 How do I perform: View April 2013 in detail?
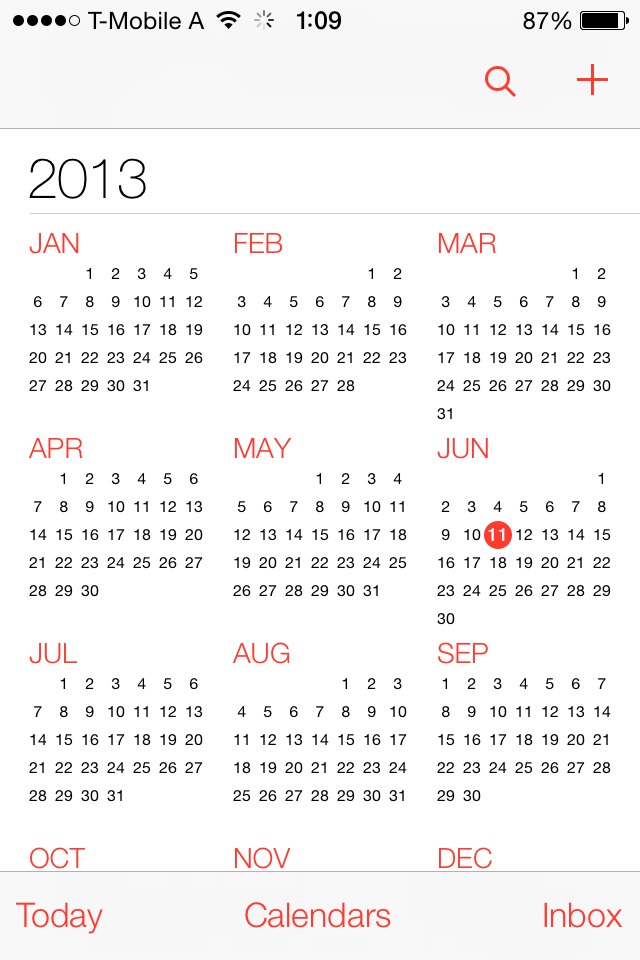(115, 520)
